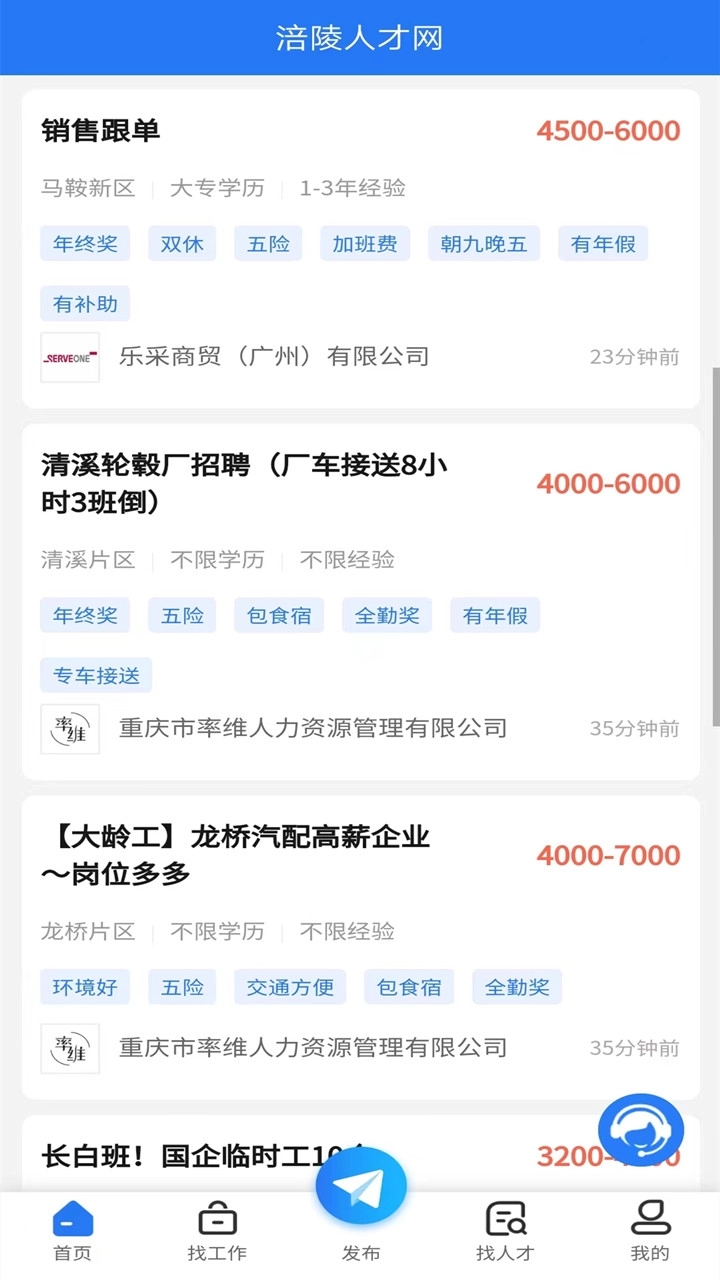This screenshot has width=720, height=1280.
Task: Click the 涪陵人才网 title bar
Action: point(360,38)
